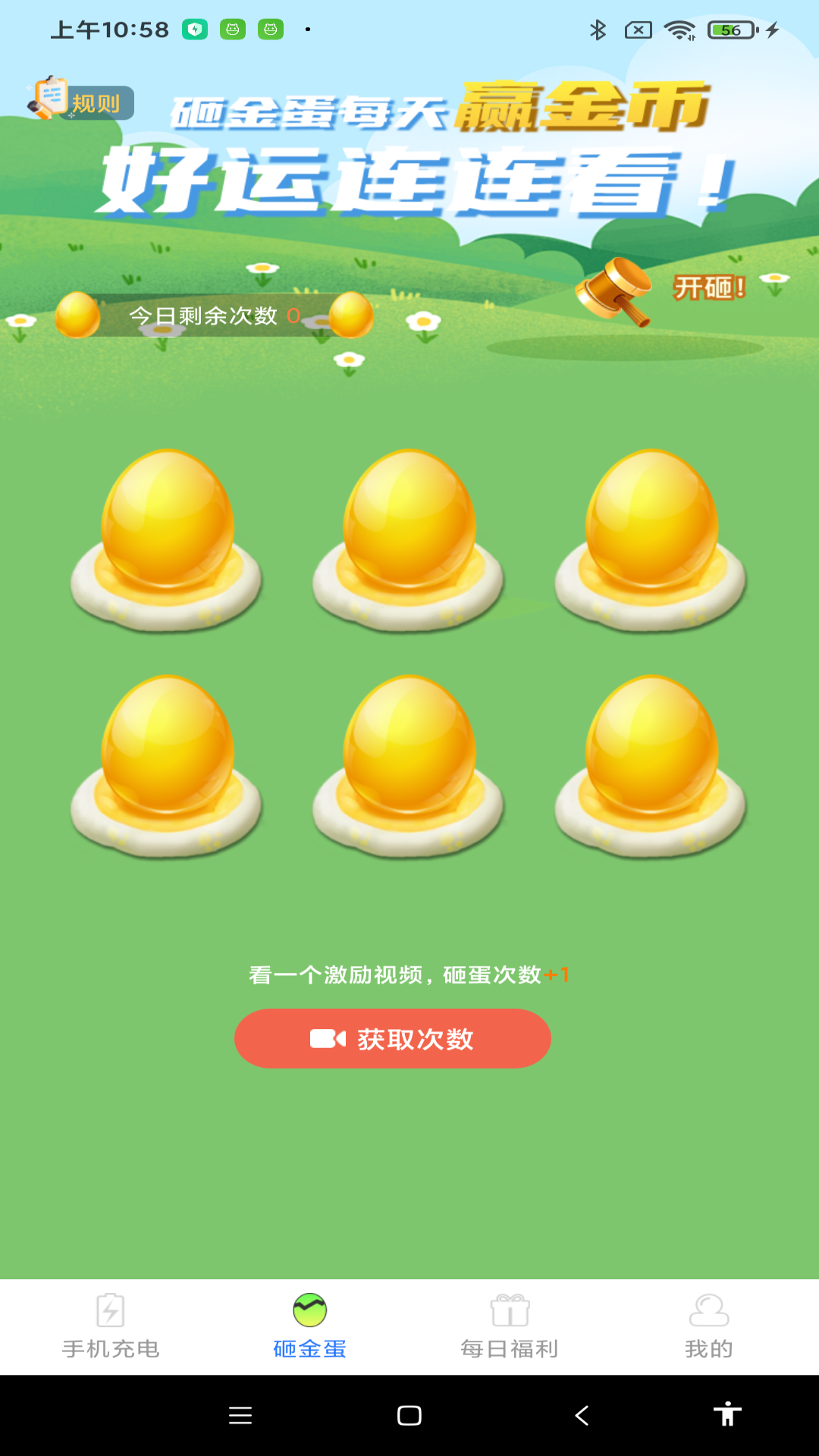Tap the remaining count number 0
This screenshot has width=819, height=1456.
point(293,316)
